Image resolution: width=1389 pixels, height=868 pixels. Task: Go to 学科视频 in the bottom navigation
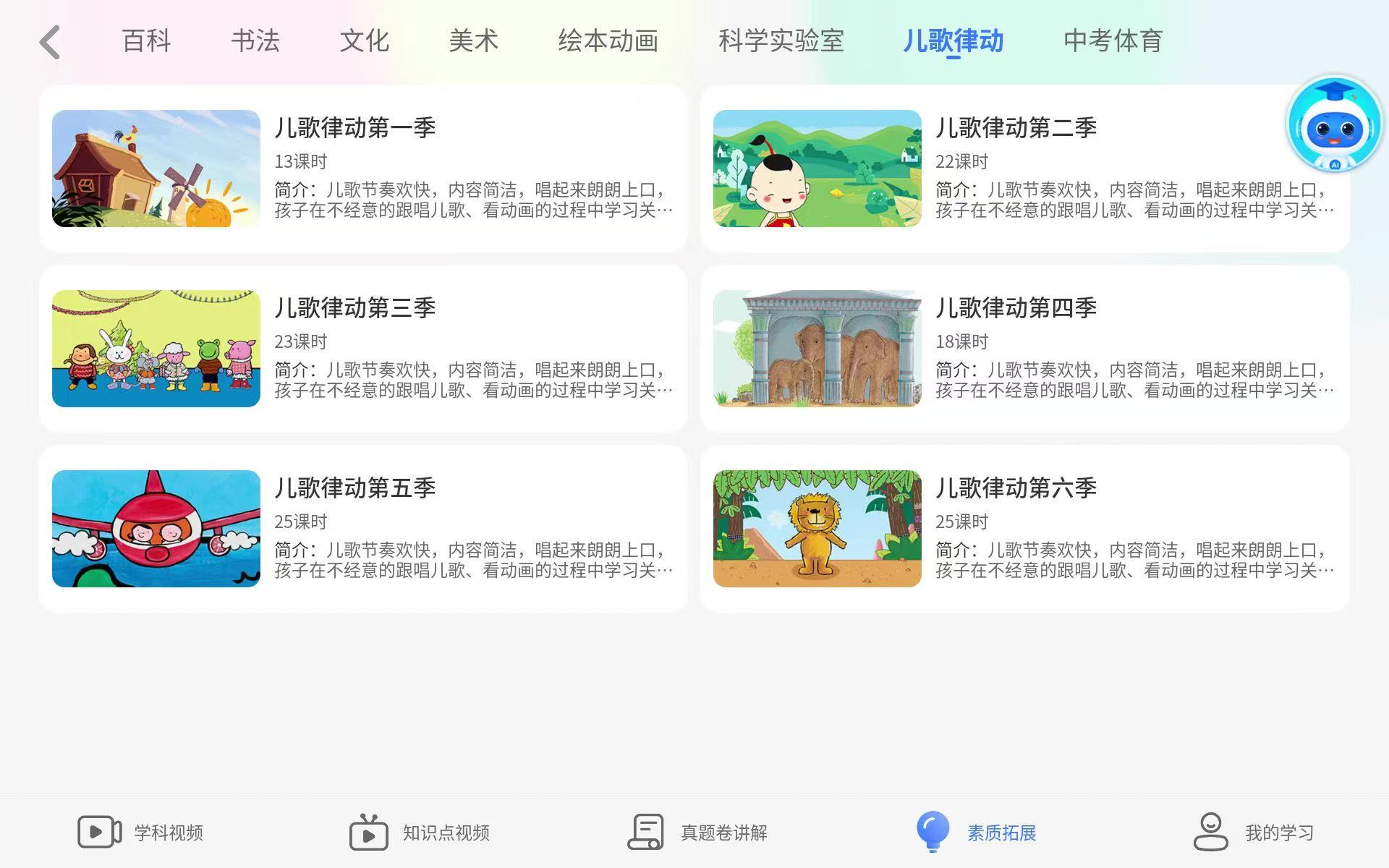click(x=140, y=833)
